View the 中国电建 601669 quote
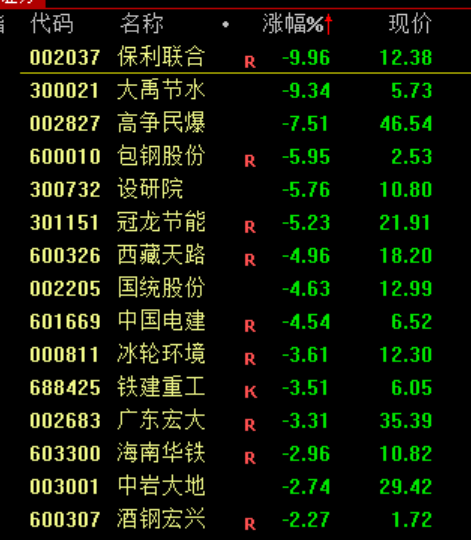This screenshot has width=471, height=540. point(236,321)
